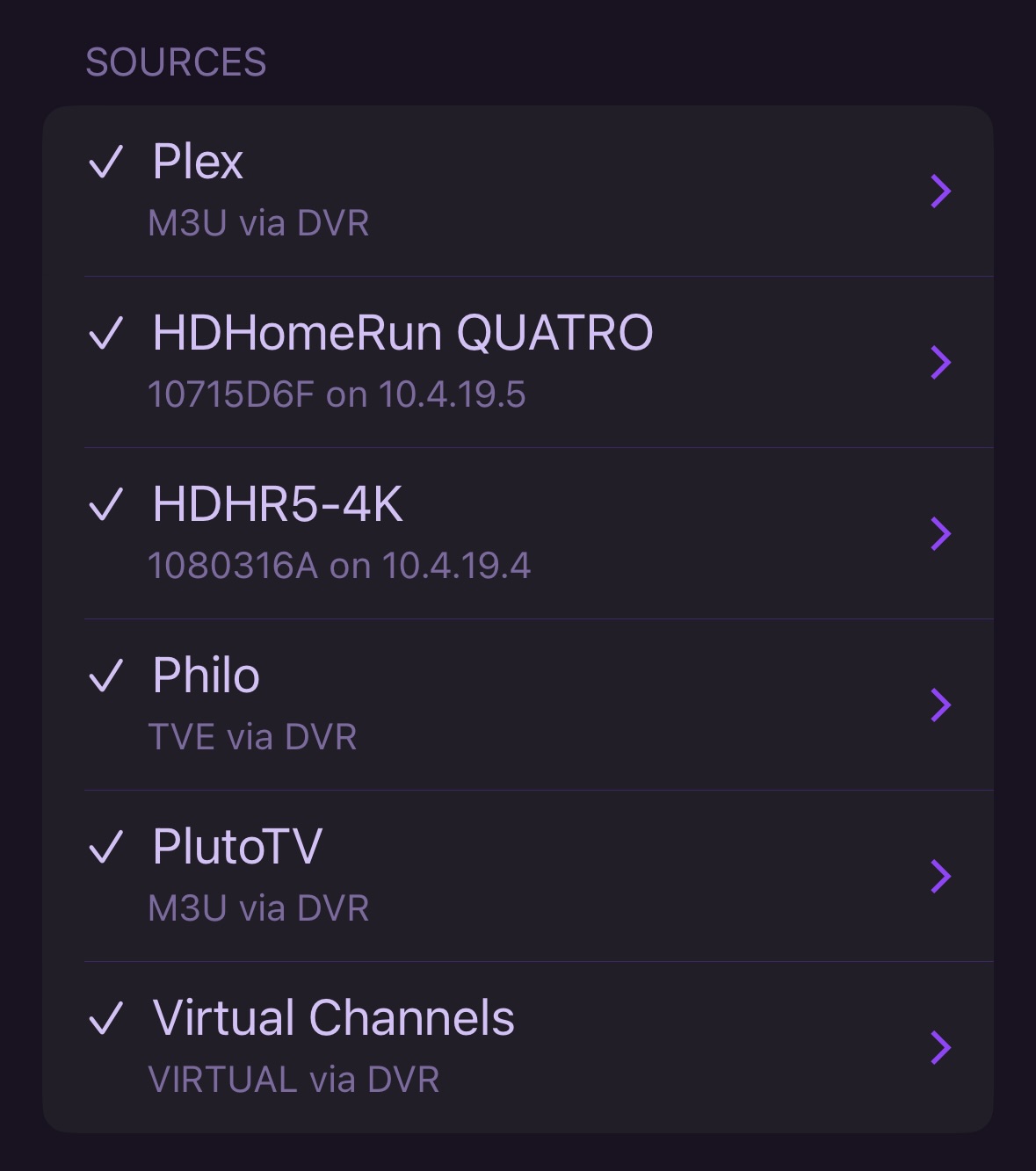
Task: View details for the HDHR5-4K source
Action: [x=517, y=533]
